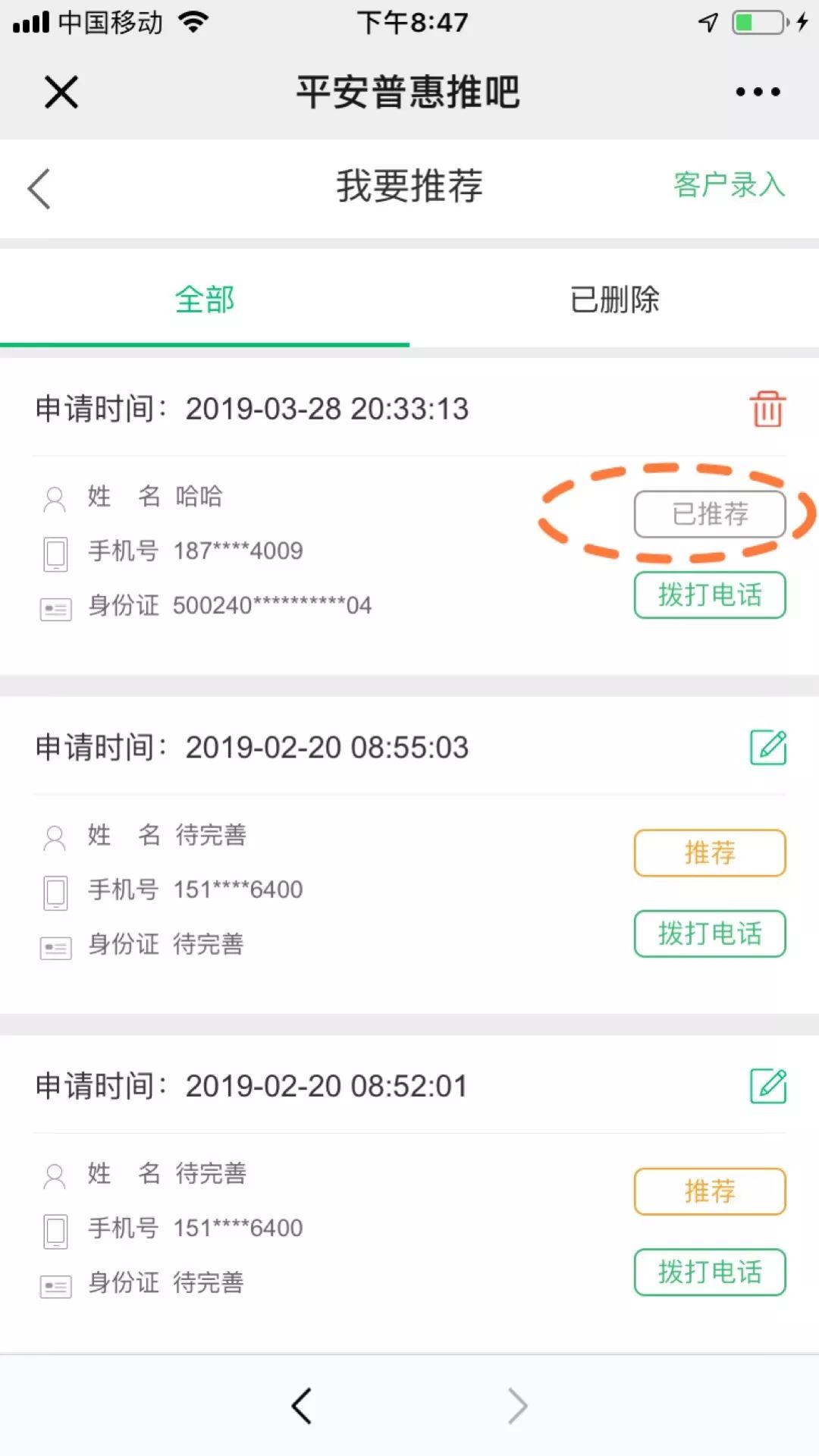Open 客户录入 to add a customer
Viewport: 819px width, 1456px height.
tap(728, 186)
